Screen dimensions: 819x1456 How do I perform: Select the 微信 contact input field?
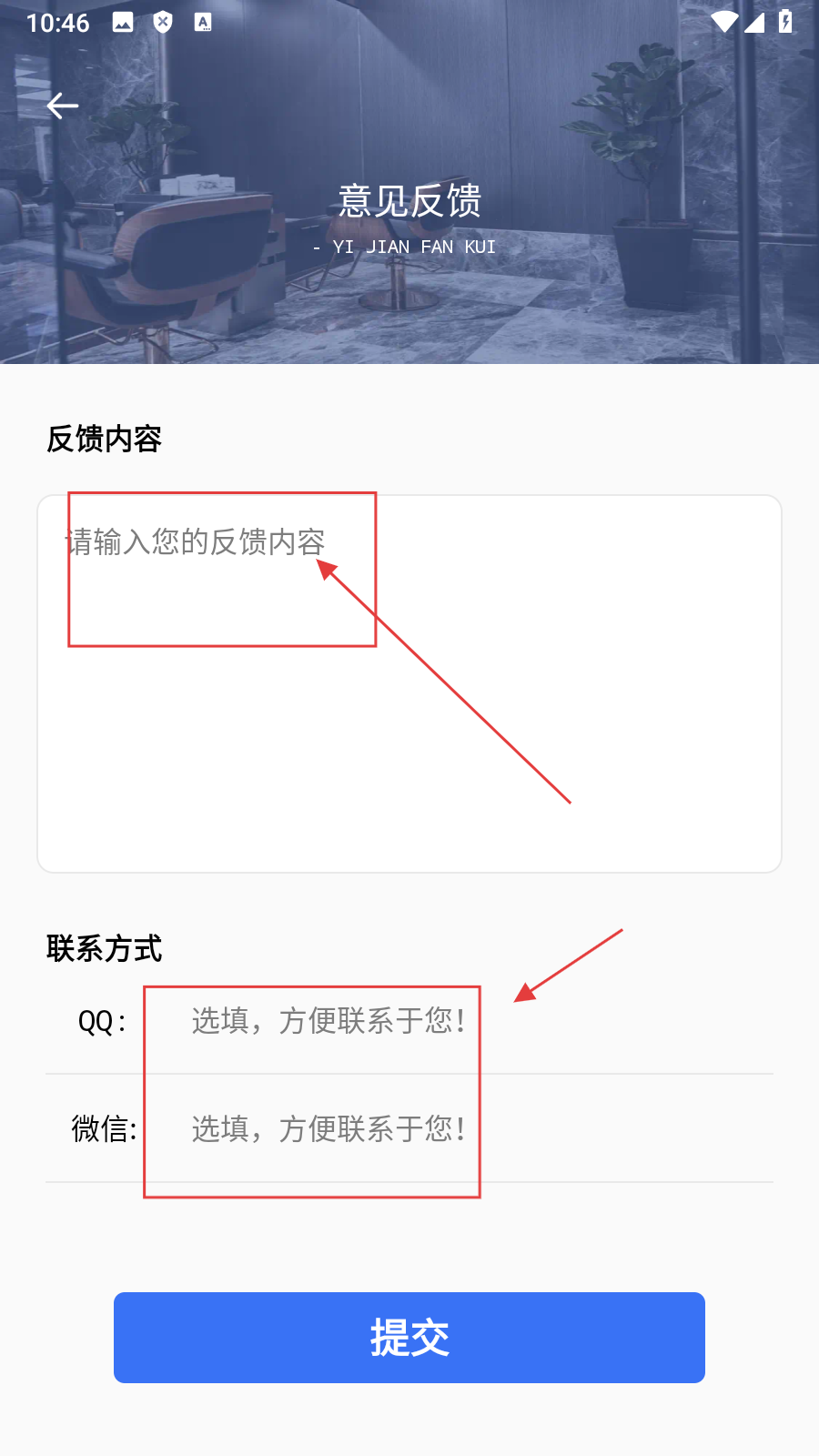[455, 1129]
